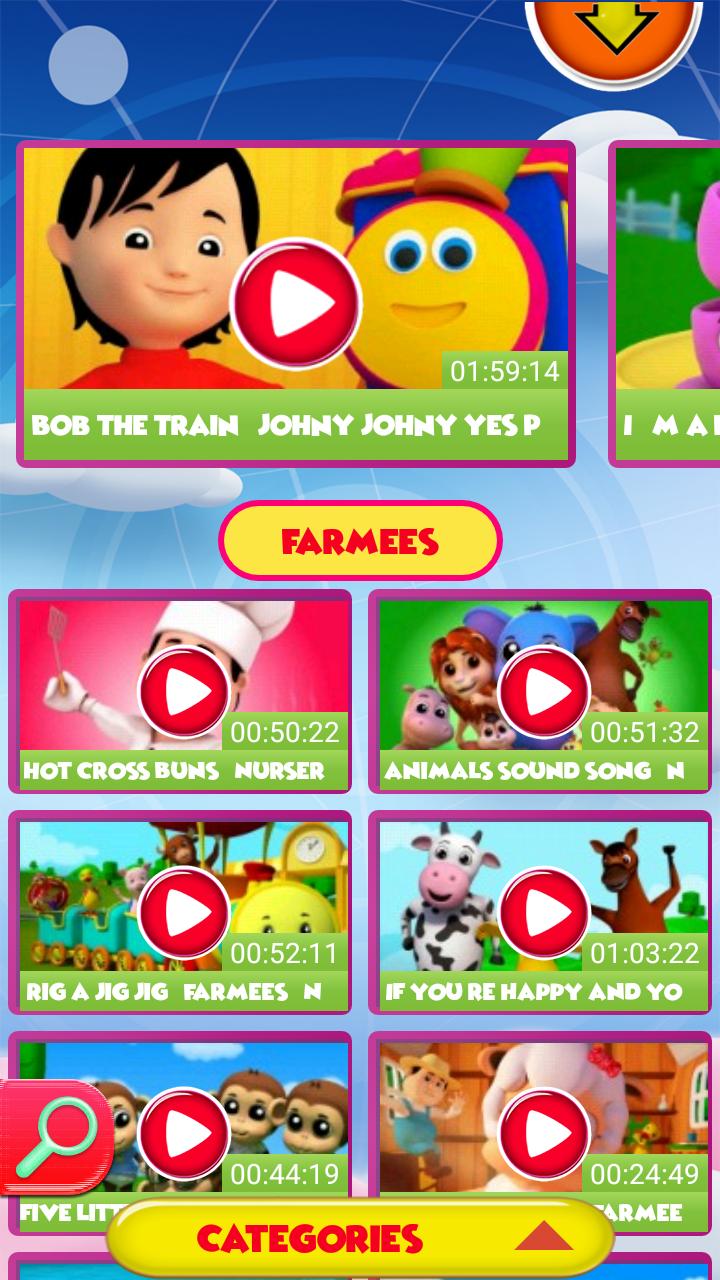Tap the orange download arrow button
The width and height of the screenshot is (720, 1280).
pyautogui.click(x=612, y=30)
